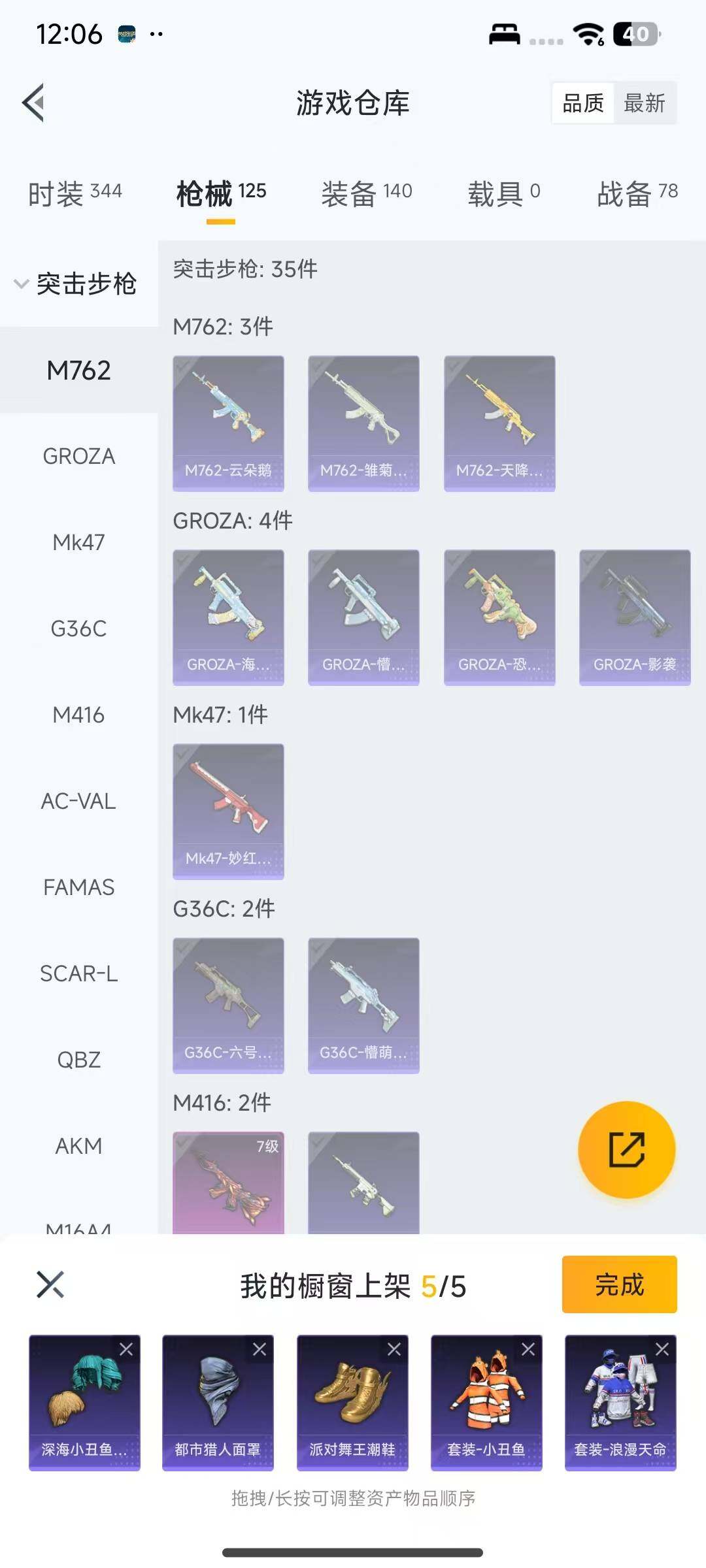Go back from 游戏仓库
The height and width of the screenshot is (1568, 706).
34,103
